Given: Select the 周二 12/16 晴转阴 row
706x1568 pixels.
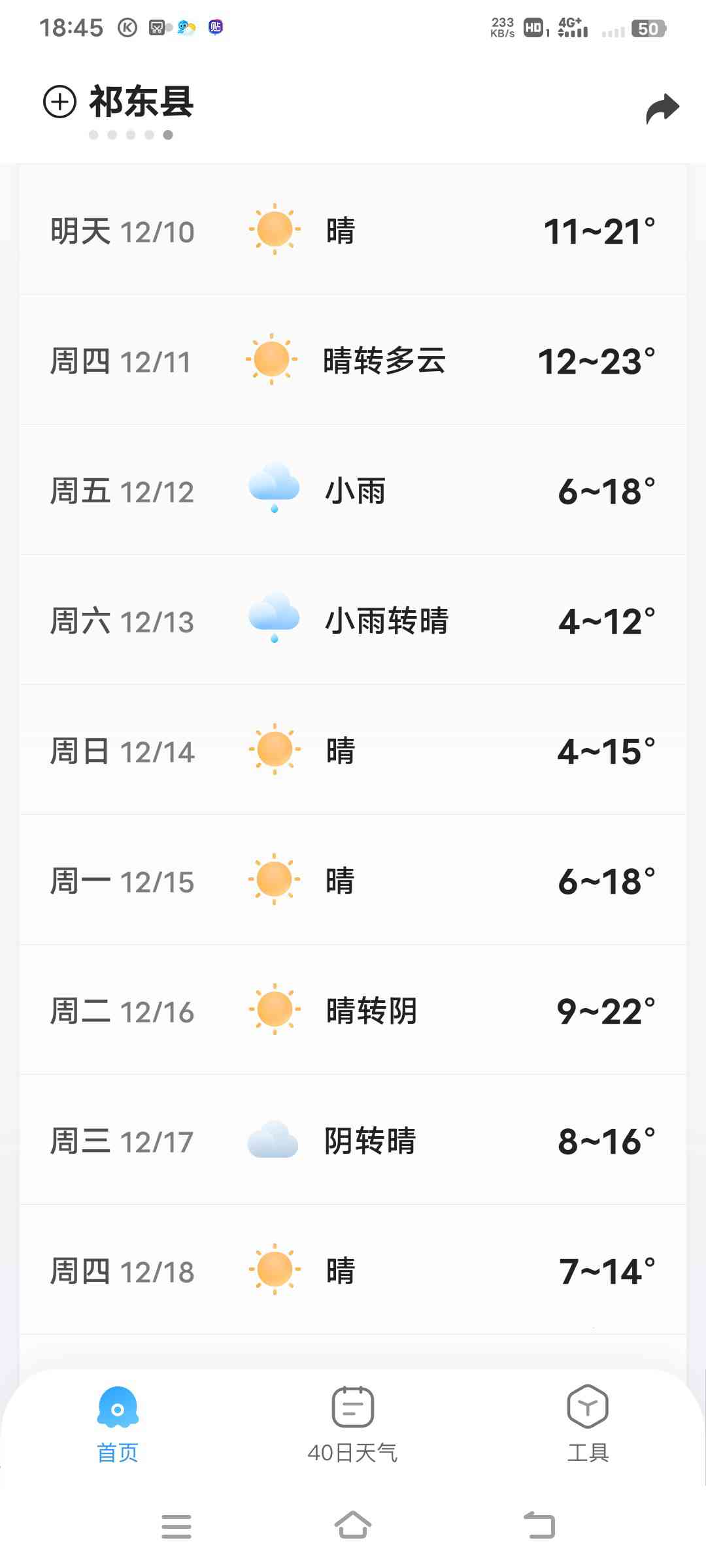Looking at the screenshot, I should coord(353,1011).
